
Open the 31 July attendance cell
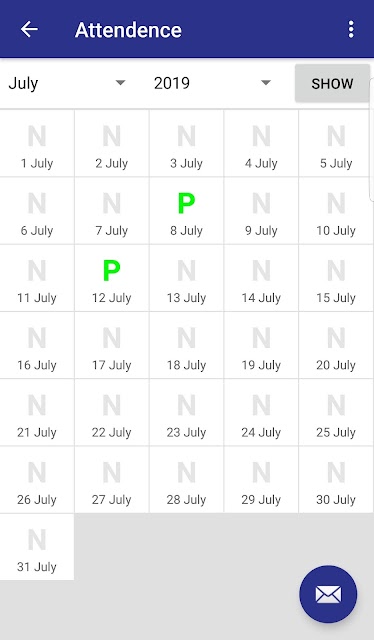[37, 547]
